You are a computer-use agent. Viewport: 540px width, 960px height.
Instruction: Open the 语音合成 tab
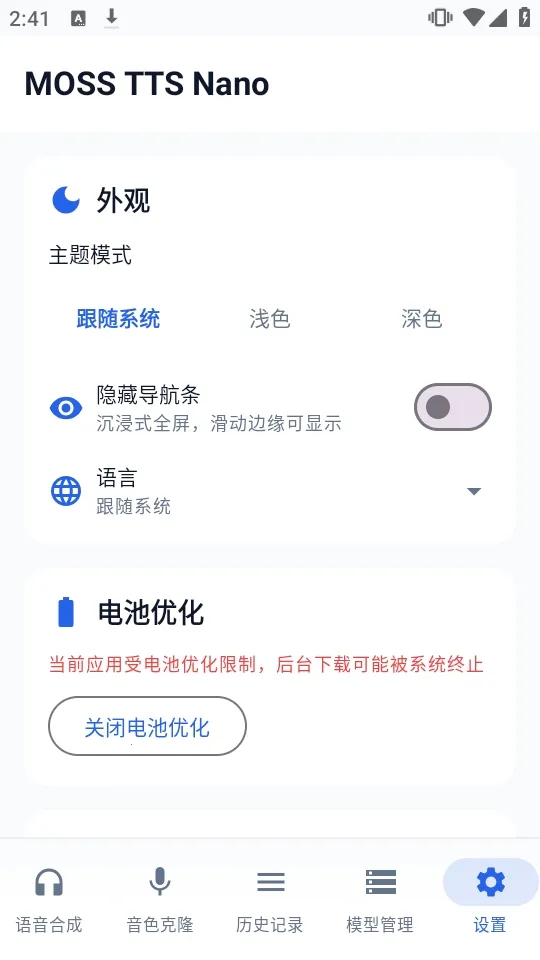click(49, 899)
